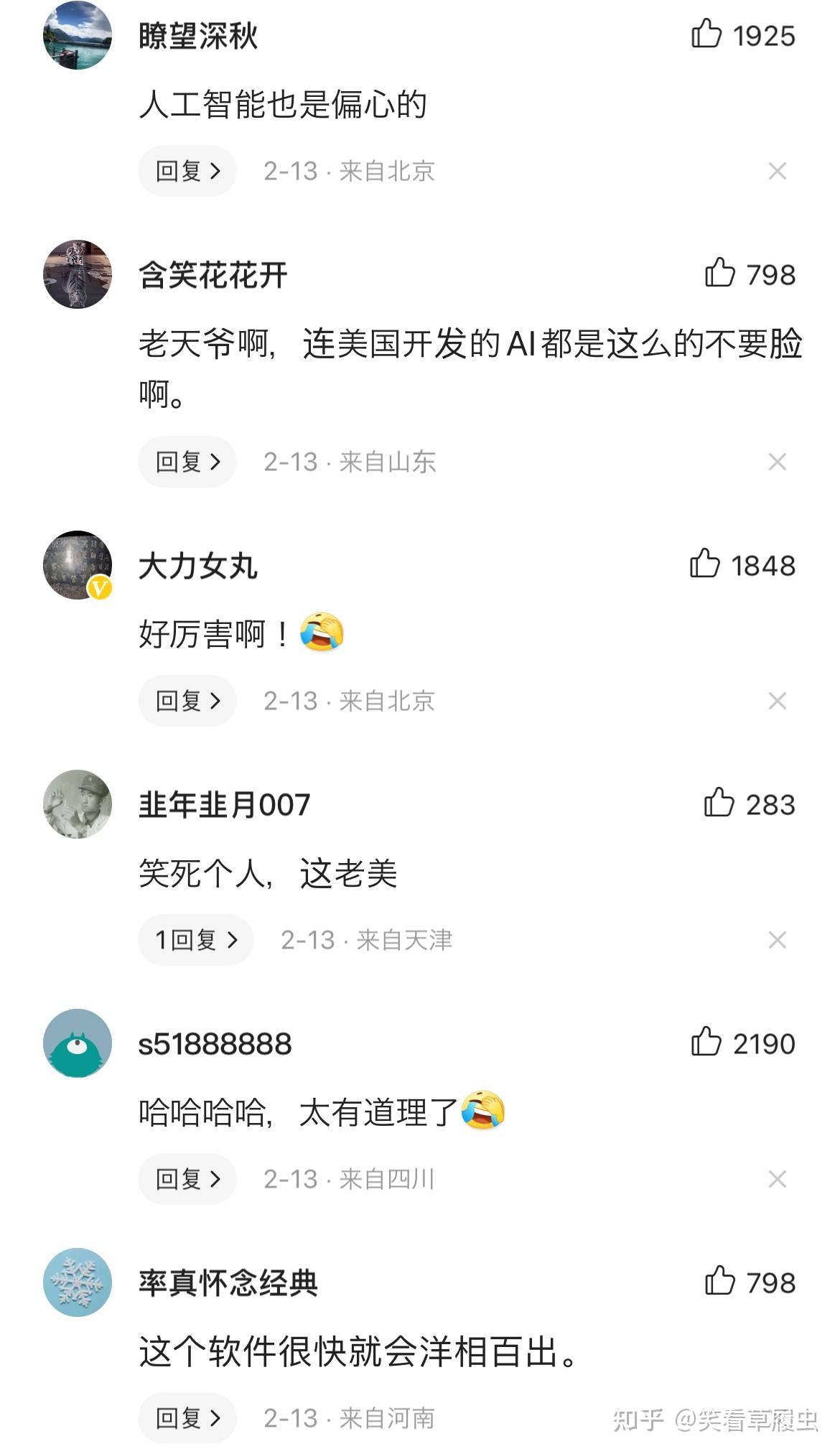Dismiss the comment from 韭年韭月007

[777, 940]
